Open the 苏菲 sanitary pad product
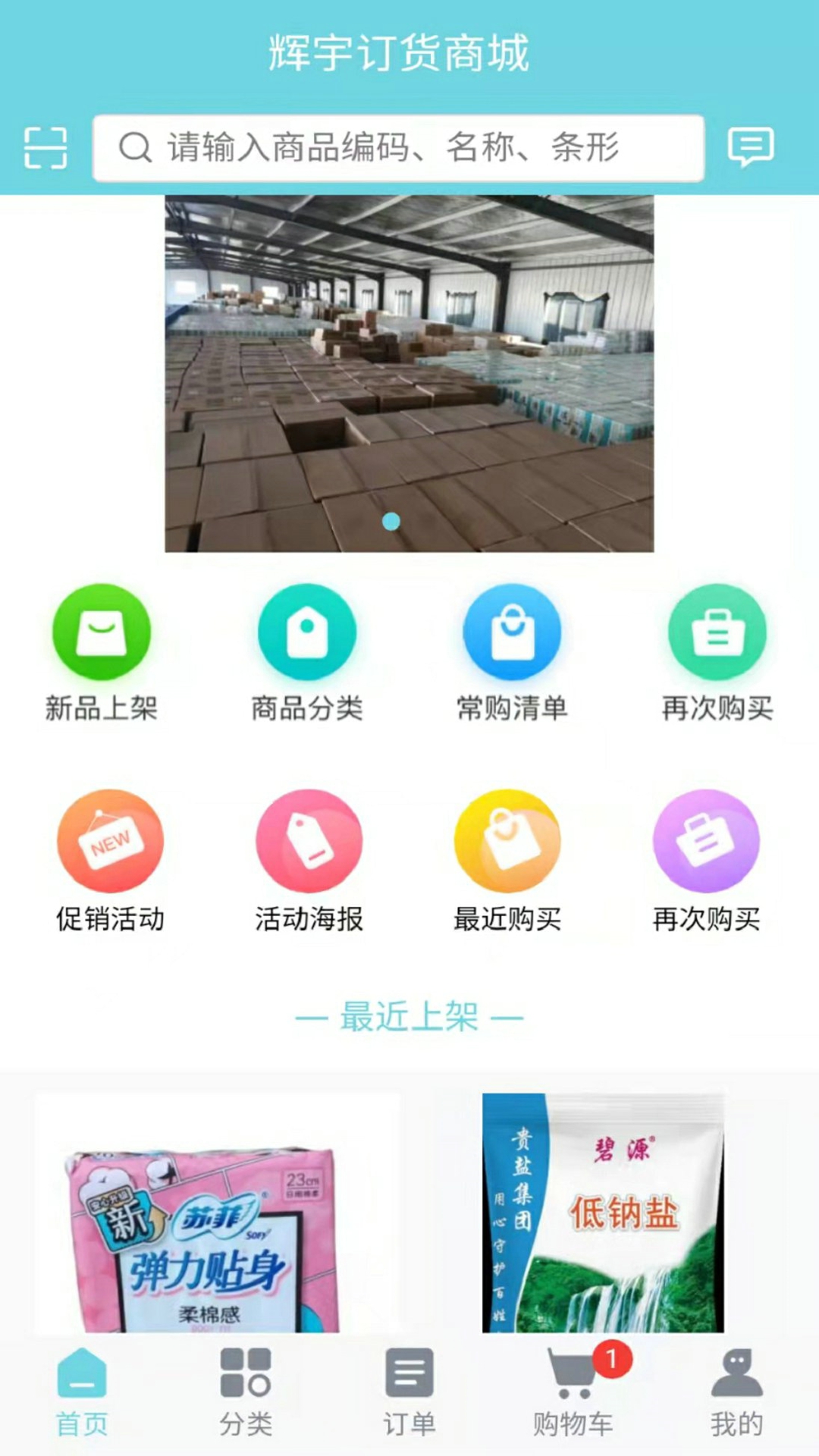Screen dimensions: 819x1456 220,1228
